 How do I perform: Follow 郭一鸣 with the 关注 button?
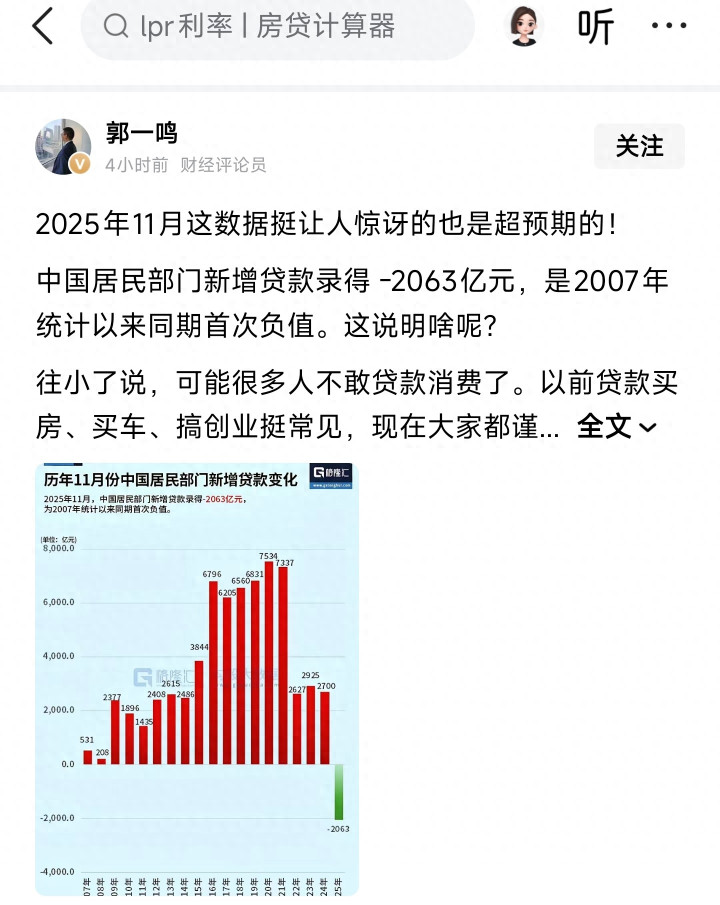pos(639,147)
